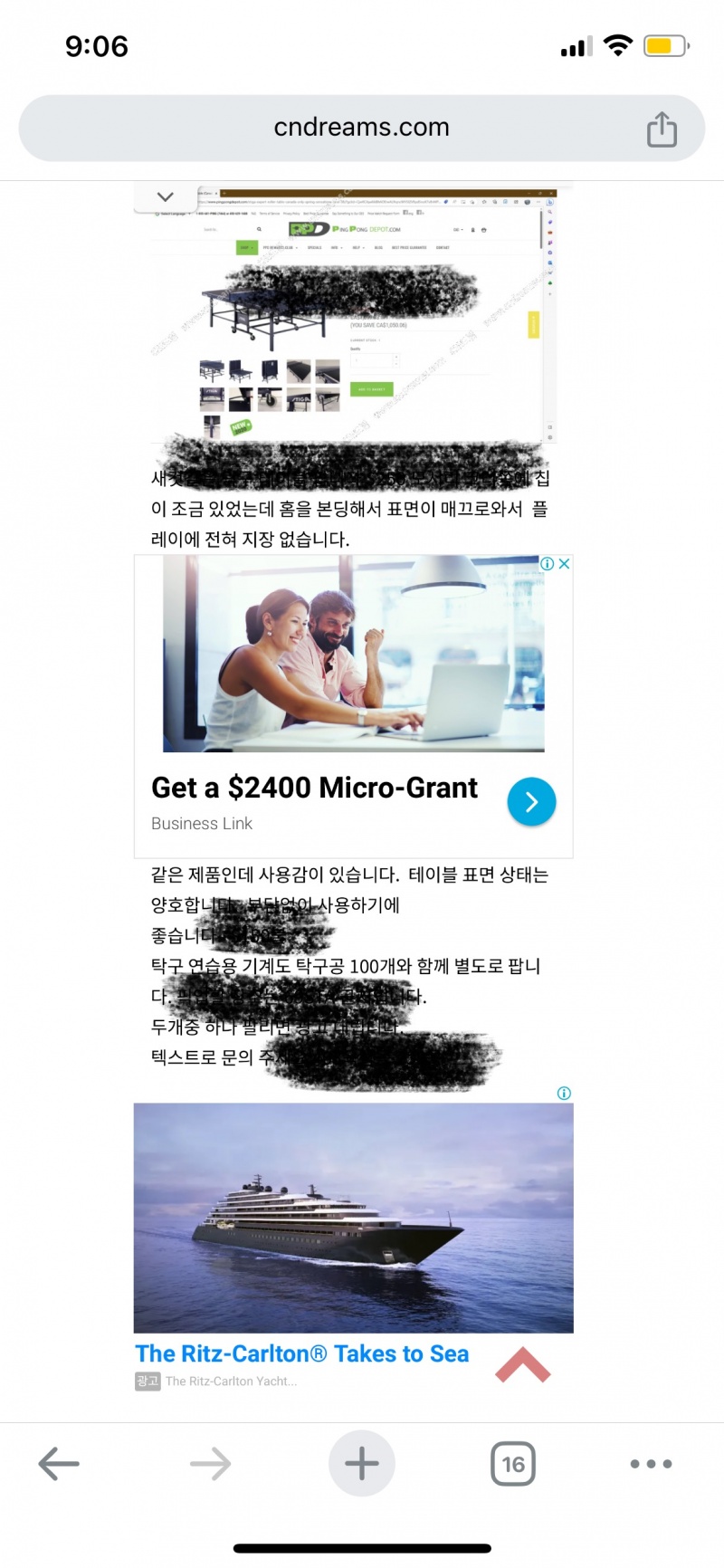This screenshot has height=1568, width=724.
Task: Open a new browser tab
Action: coord(361,1464)
